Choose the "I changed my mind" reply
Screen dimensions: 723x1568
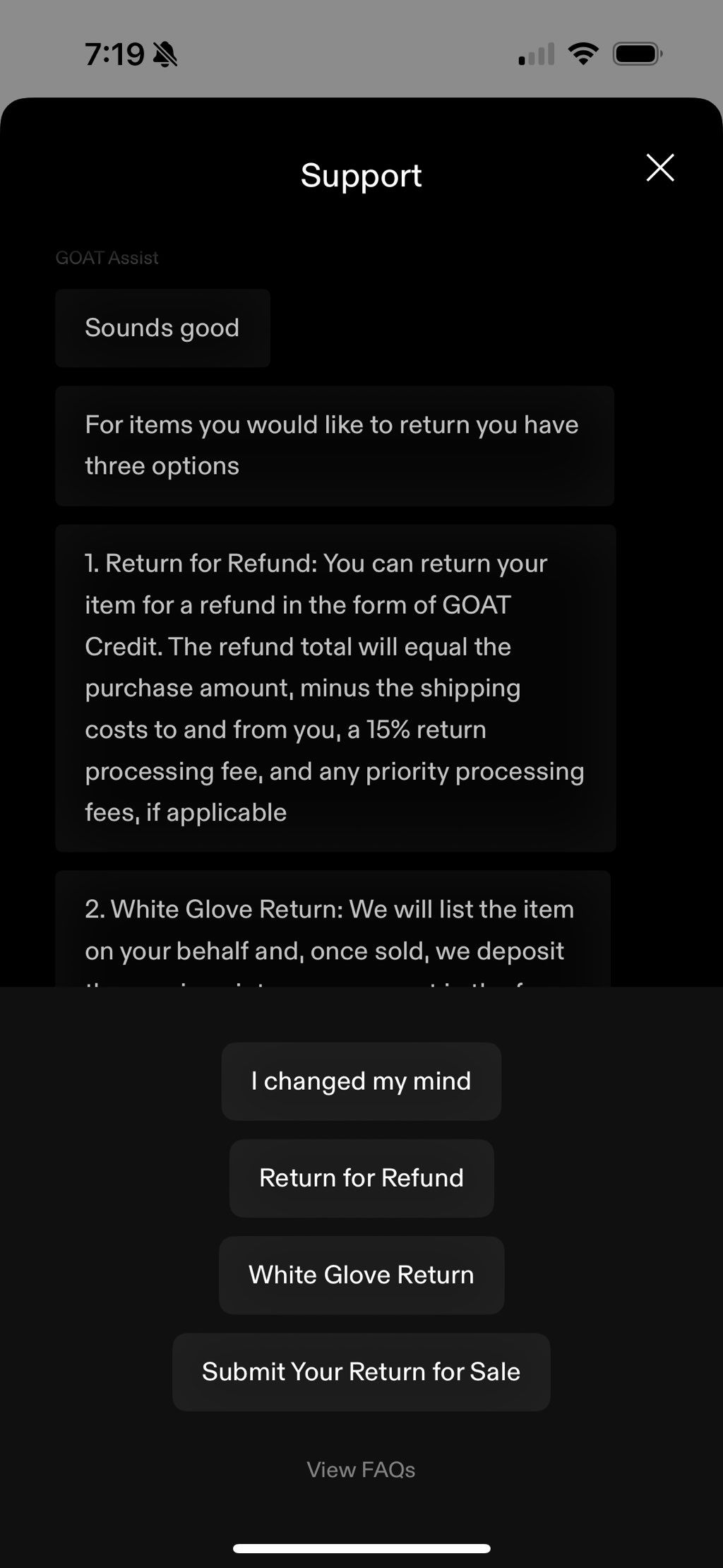pyautogui.click(x=361, y=1081)
